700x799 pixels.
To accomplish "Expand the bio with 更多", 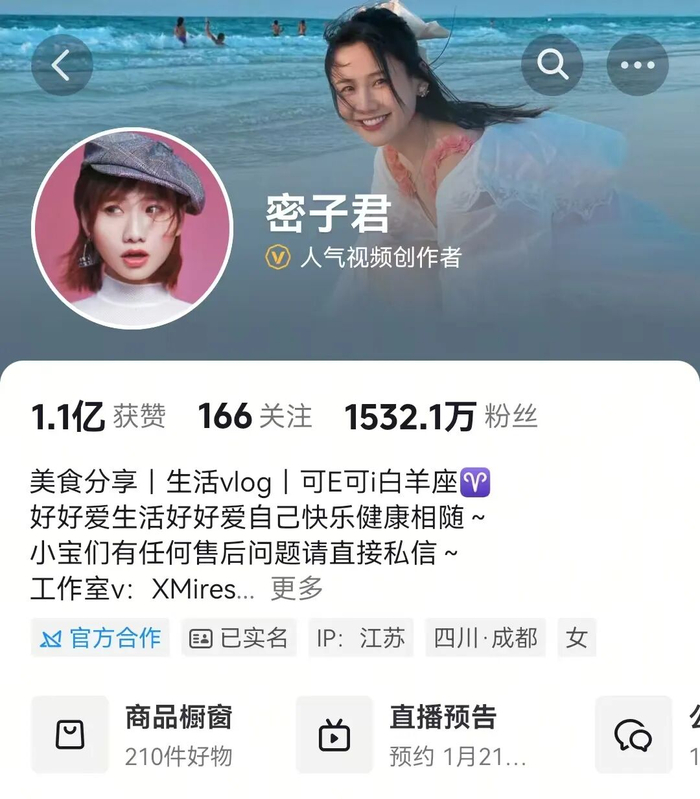I will coord(297,589).
